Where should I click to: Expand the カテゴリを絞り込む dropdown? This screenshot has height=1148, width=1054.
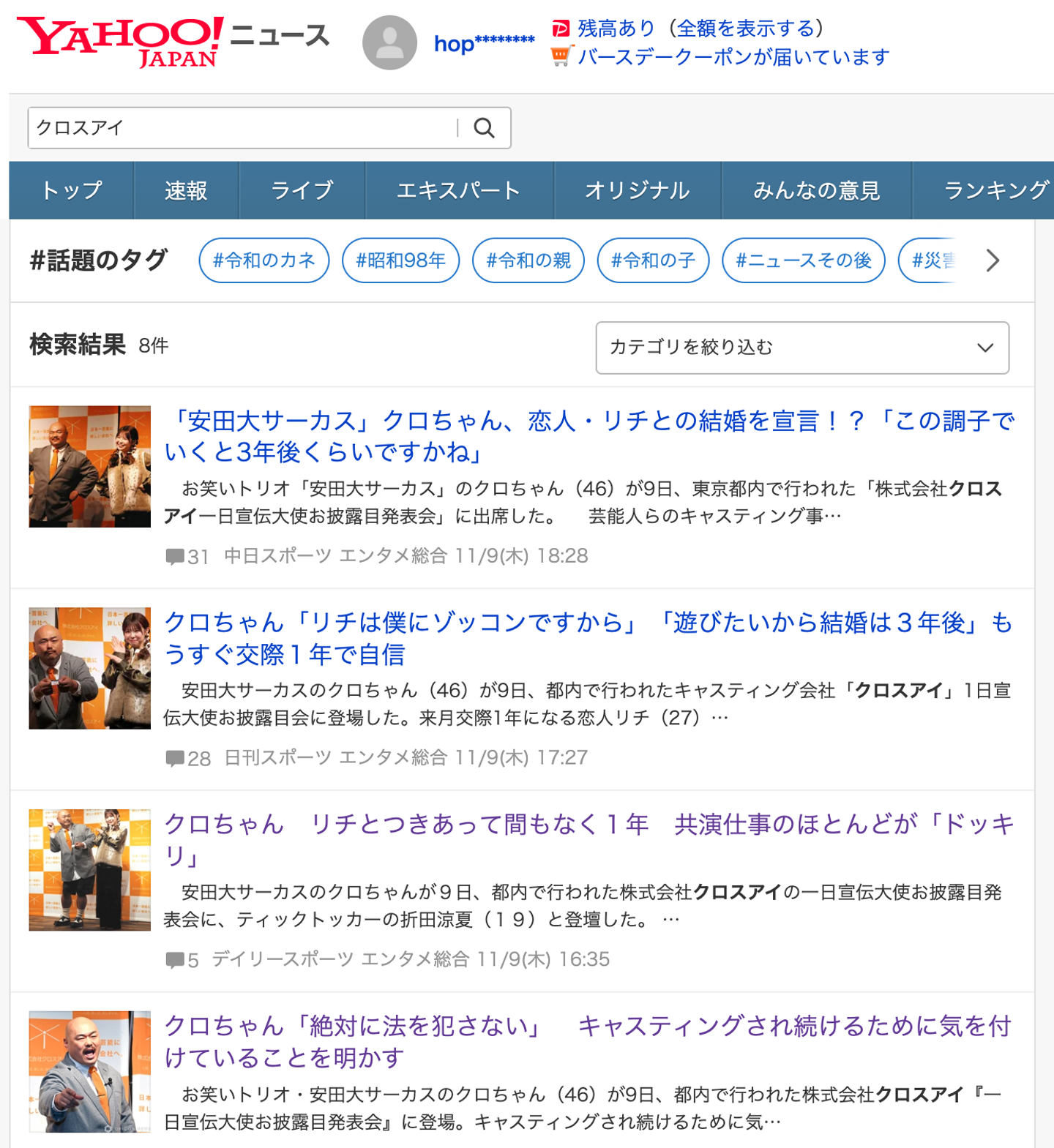pos(801,348)
